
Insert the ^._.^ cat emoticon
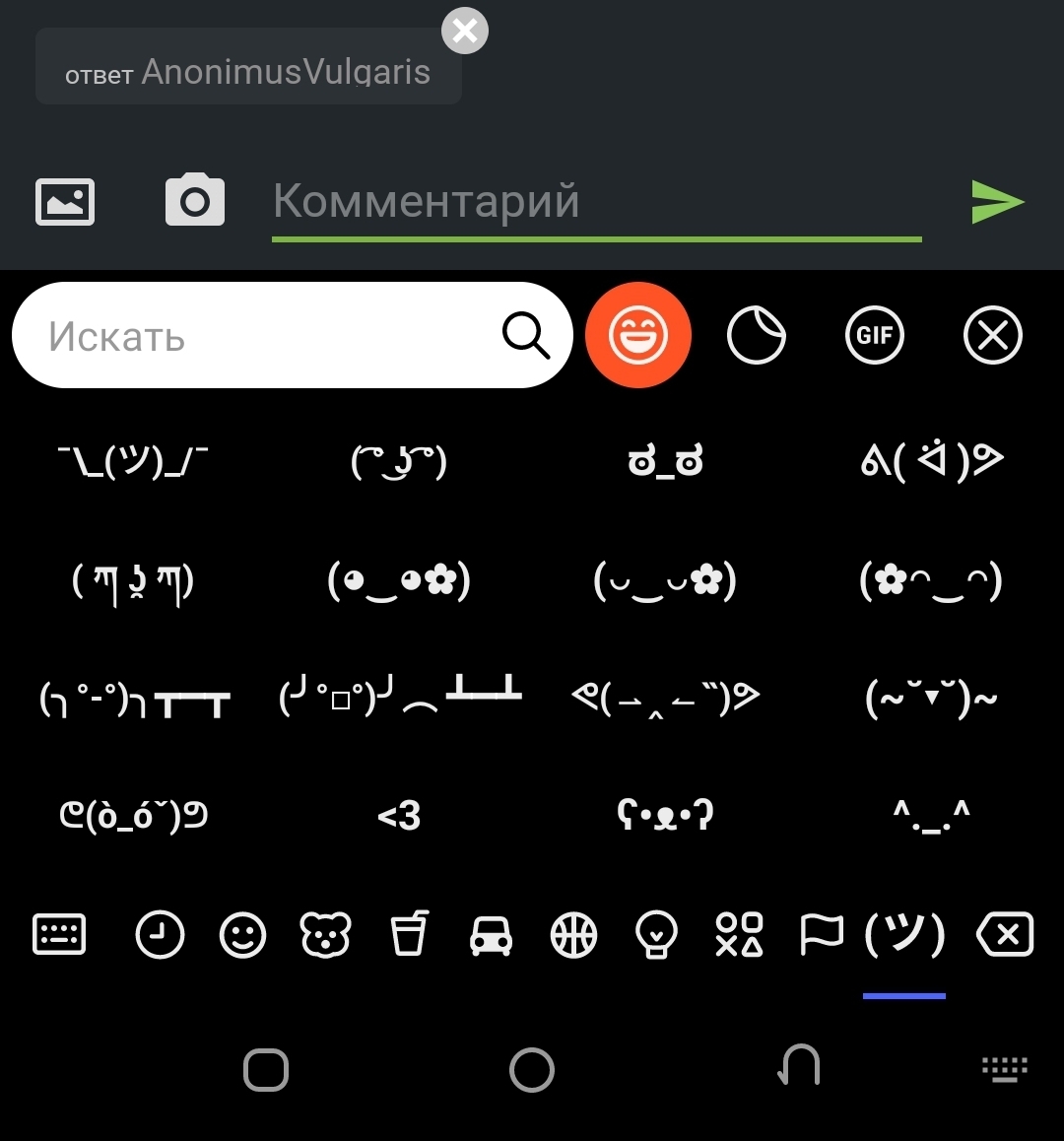[931, 816]
